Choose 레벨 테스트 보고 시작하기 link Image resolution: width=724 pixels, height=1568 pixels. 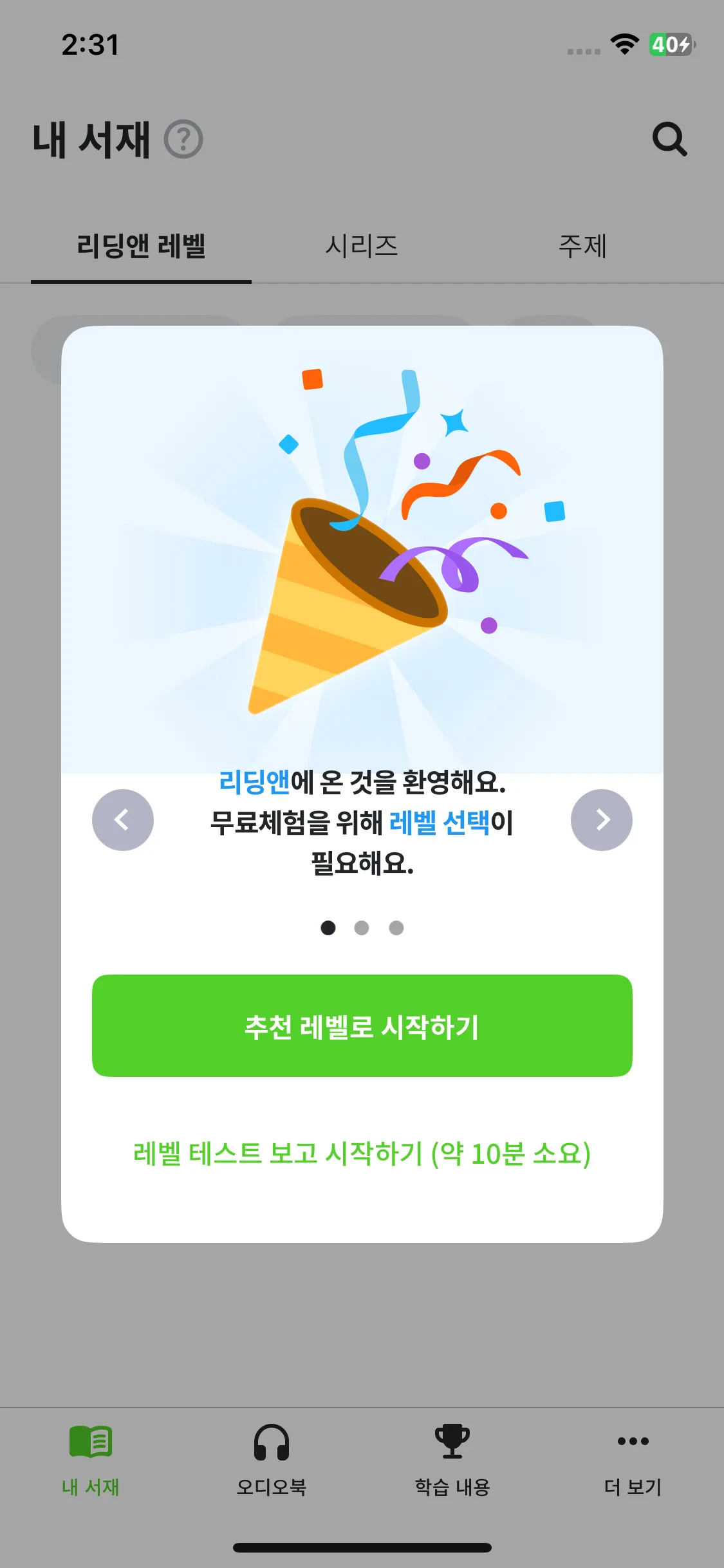(362, 1153)
